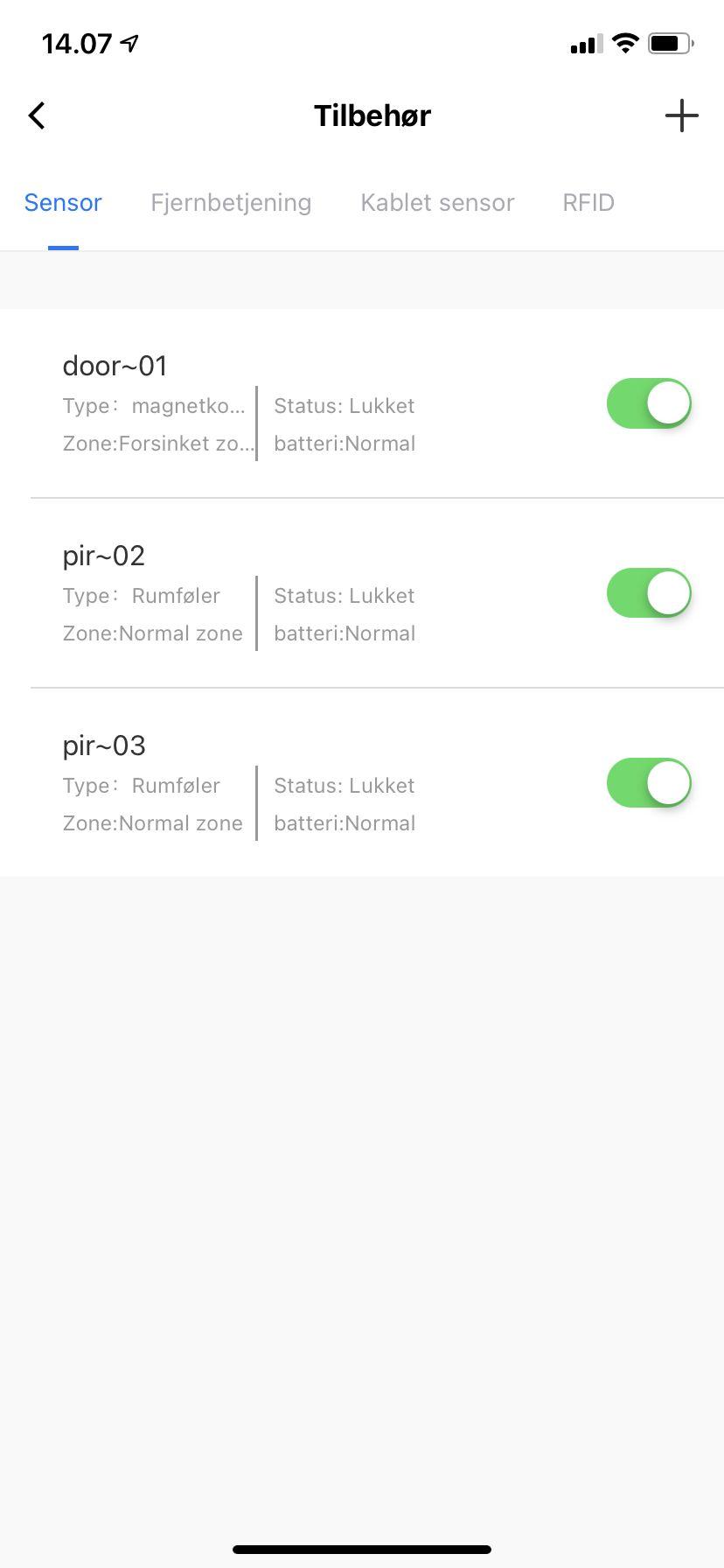Switch to the Fjernbetjening tab
The image size is (724, 1568).
231,203
